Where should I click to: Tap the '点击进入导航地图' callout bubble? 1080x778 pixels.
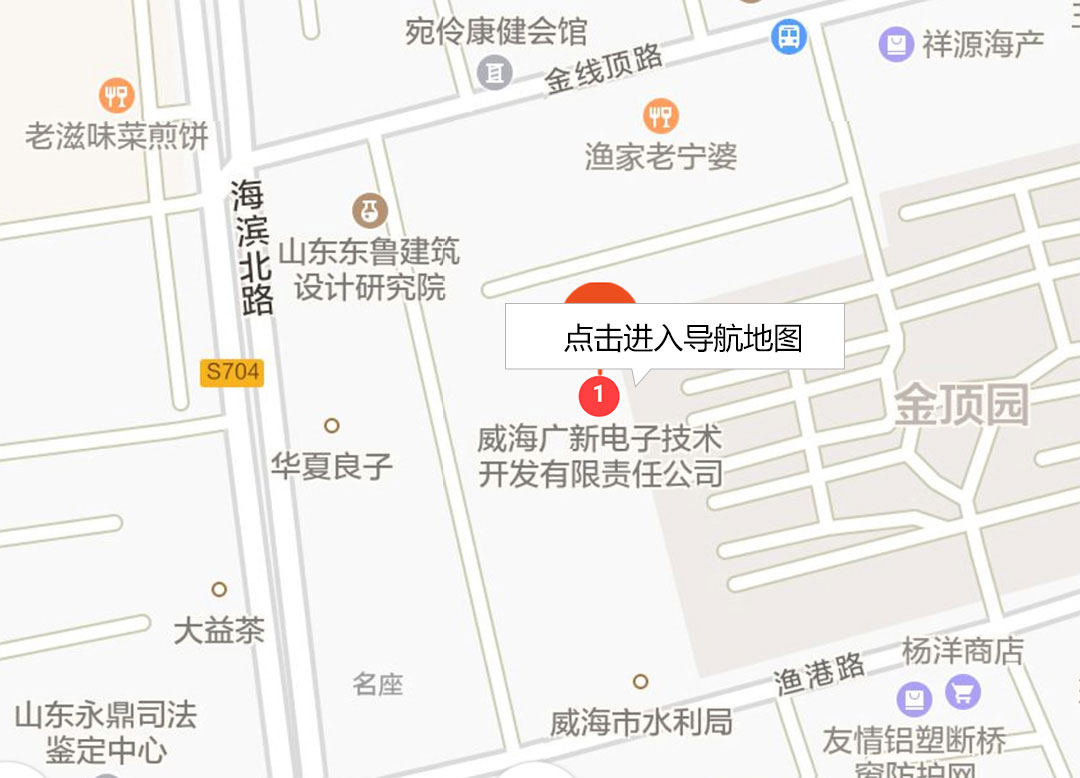[675, 338]
